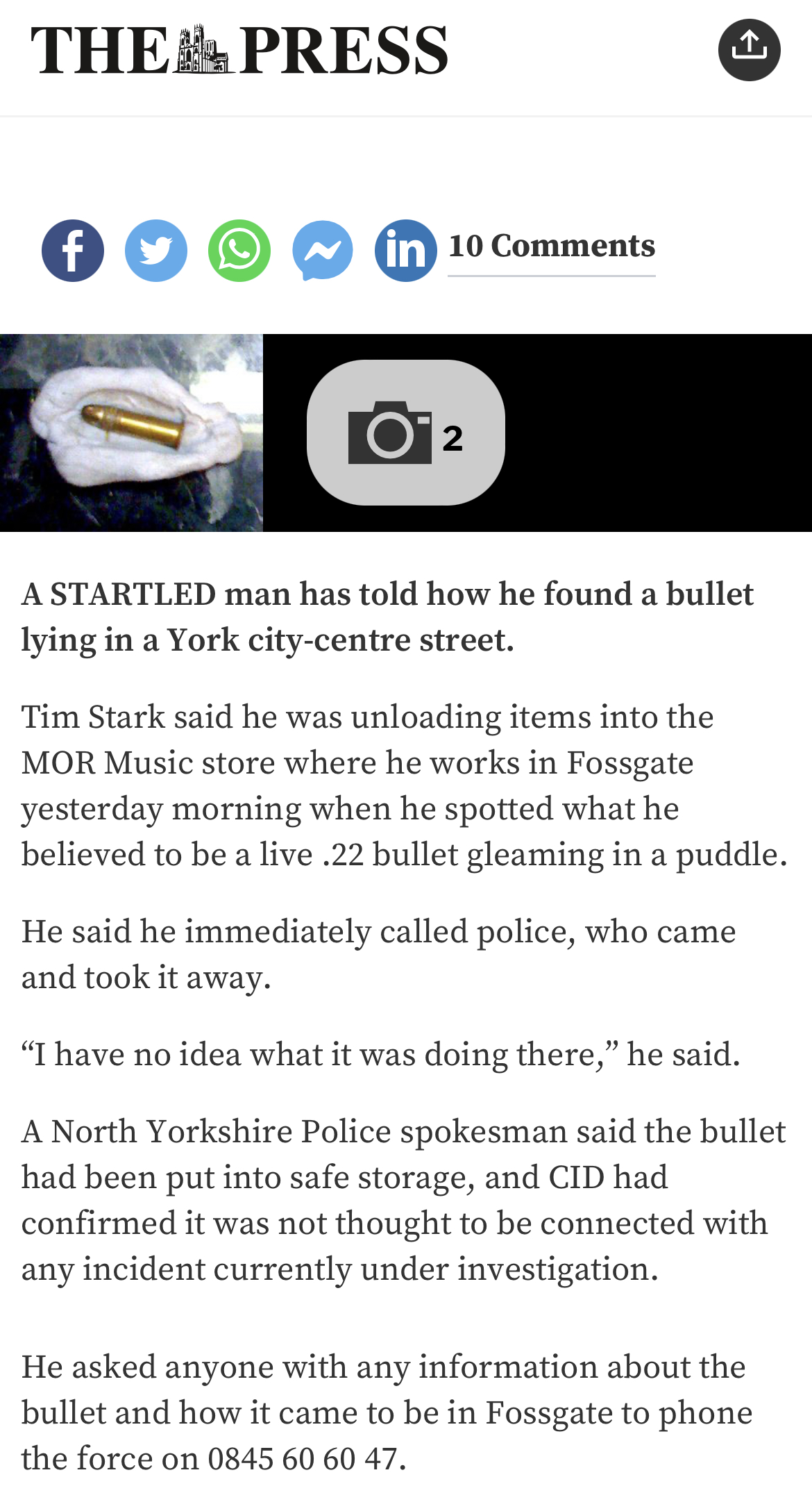Open the 2-photo gallery button
812x1493 pixels.
click(x=406, y=433)
